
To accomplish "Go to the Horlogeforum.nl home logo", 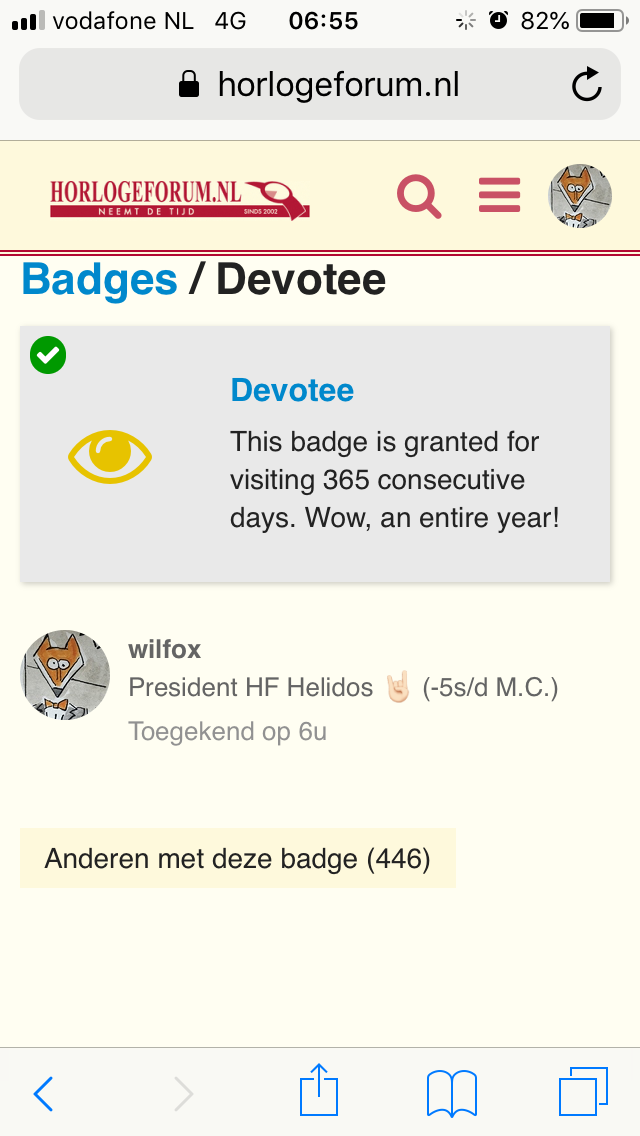I will pyautogui.click(x=180, y=197).
